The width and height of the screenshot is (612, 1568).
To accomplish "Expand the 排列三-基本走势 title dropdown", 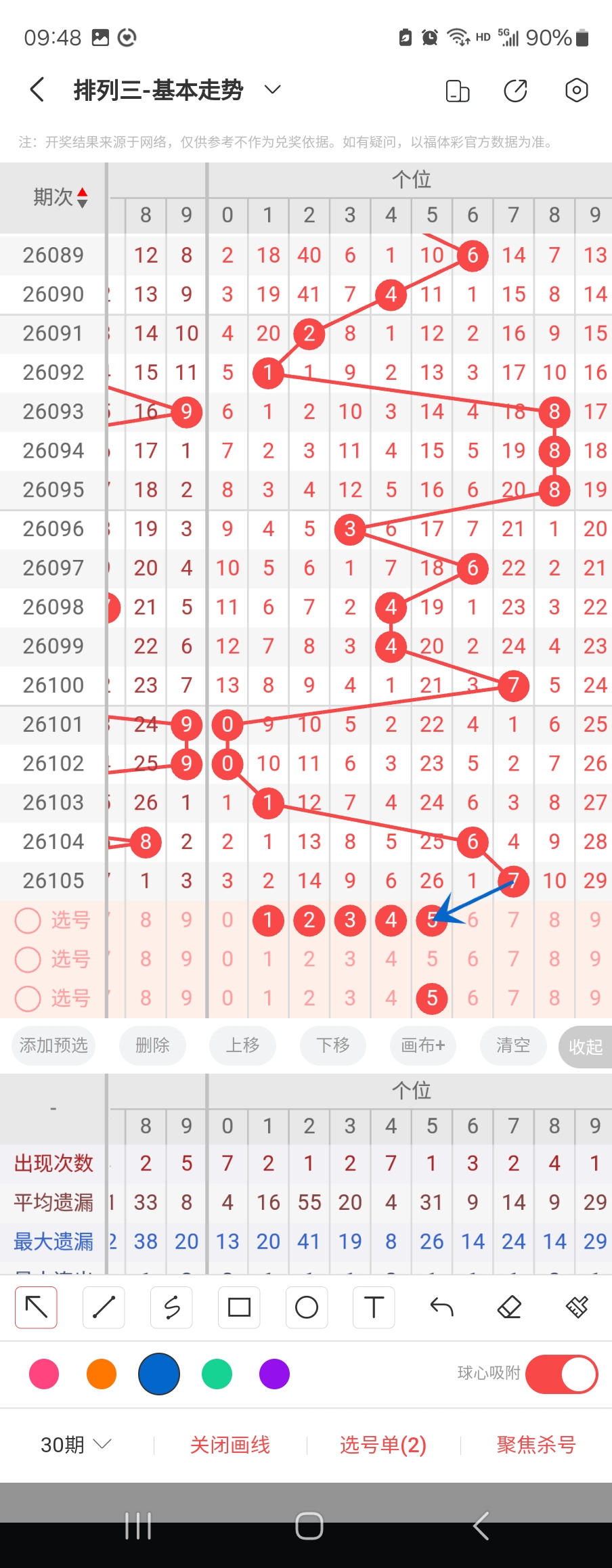I will point(272,90).
